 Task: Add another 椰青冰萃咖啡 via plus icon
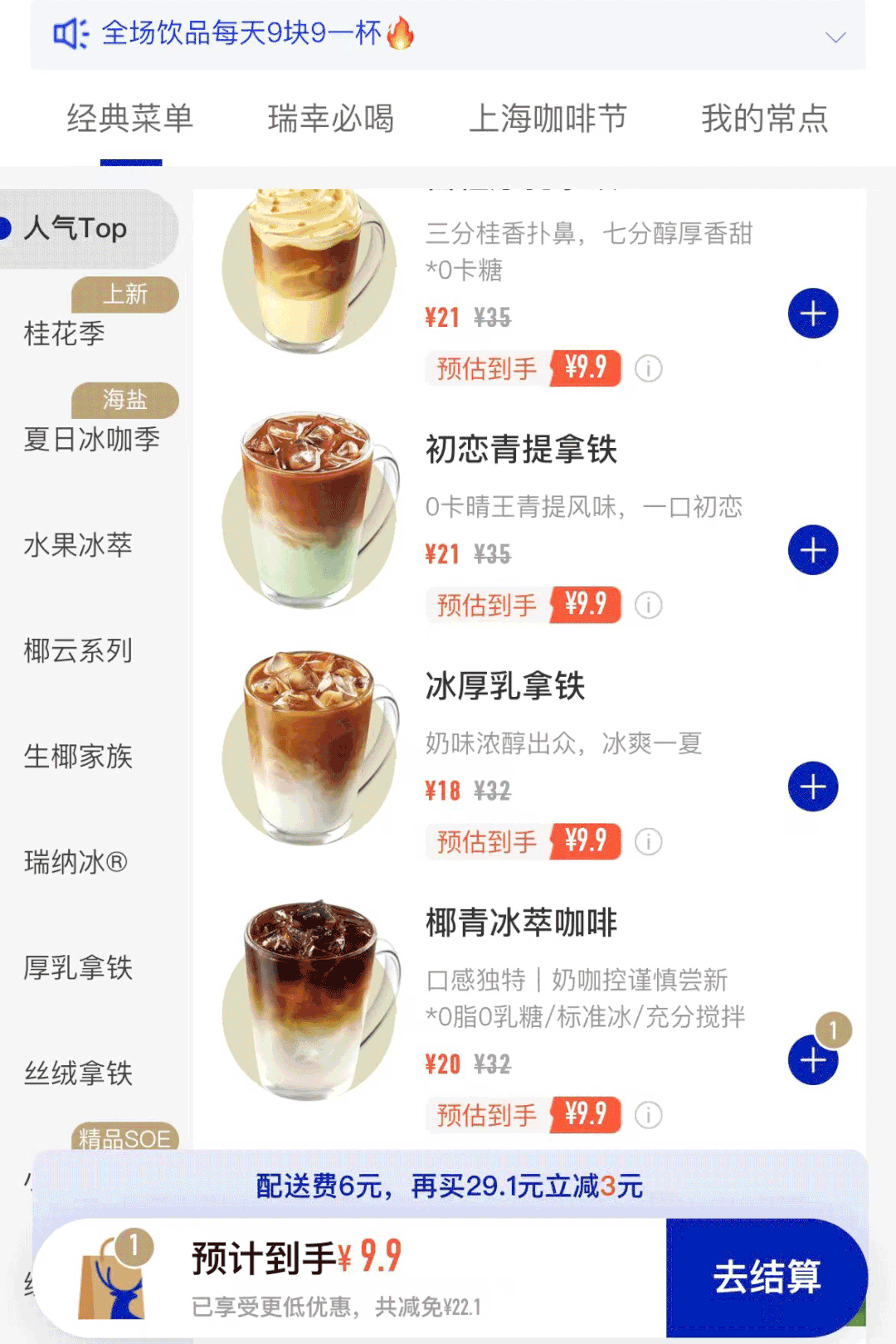(x=811, y=1059)
